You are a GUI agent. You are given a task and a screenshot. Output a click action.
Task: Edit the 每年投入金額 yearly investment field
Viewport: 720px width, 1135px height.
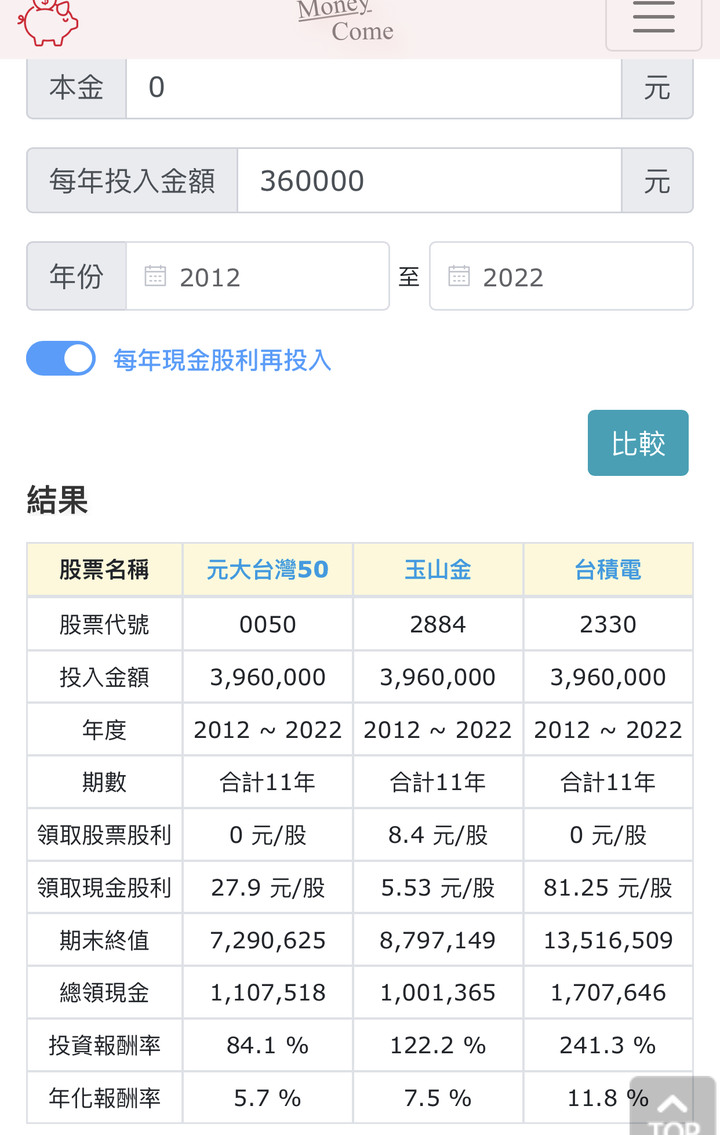tap(428, 181)
